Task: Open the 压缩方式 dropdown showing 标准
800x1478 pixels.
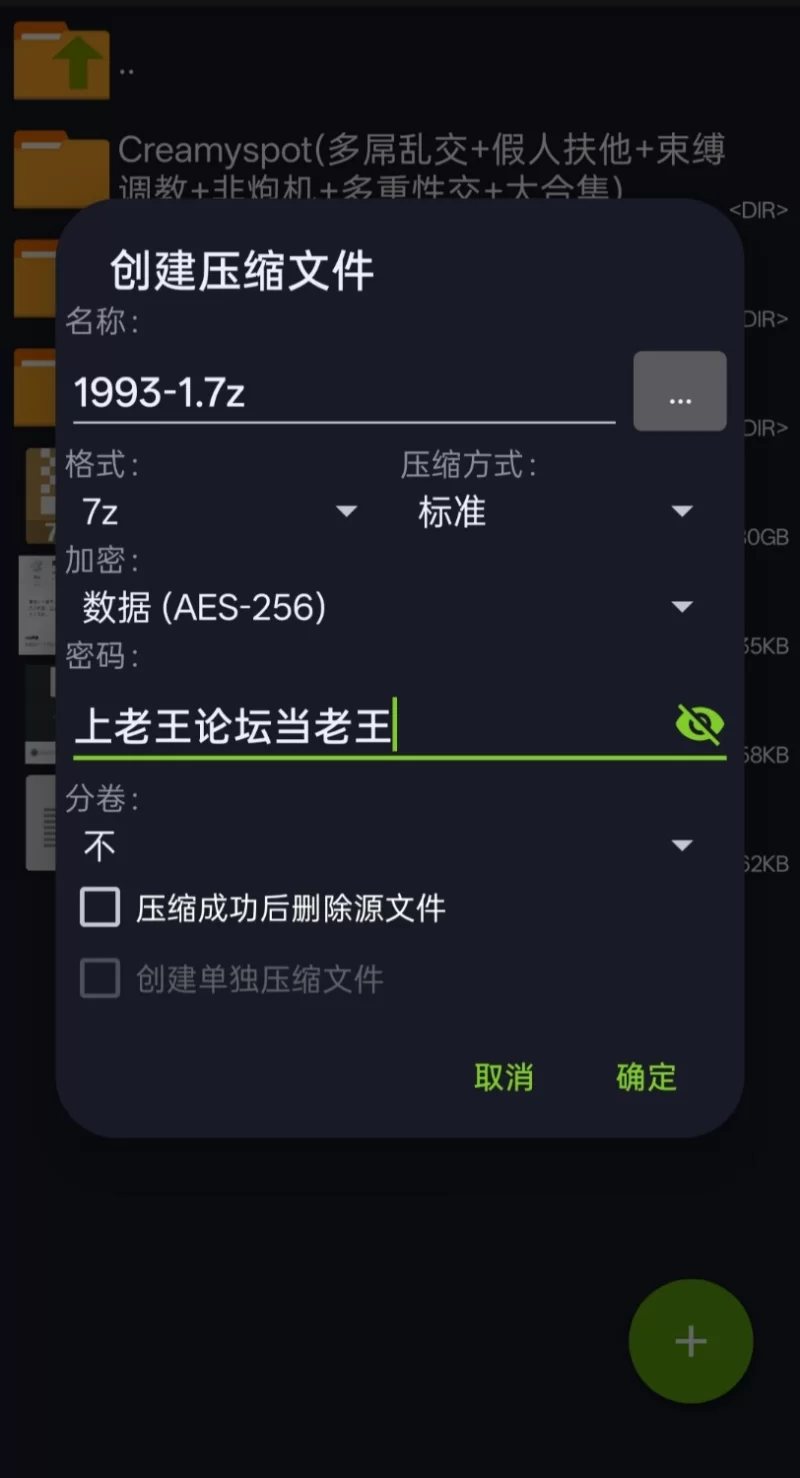Action: pyautogui.click(x=556, y=512)
